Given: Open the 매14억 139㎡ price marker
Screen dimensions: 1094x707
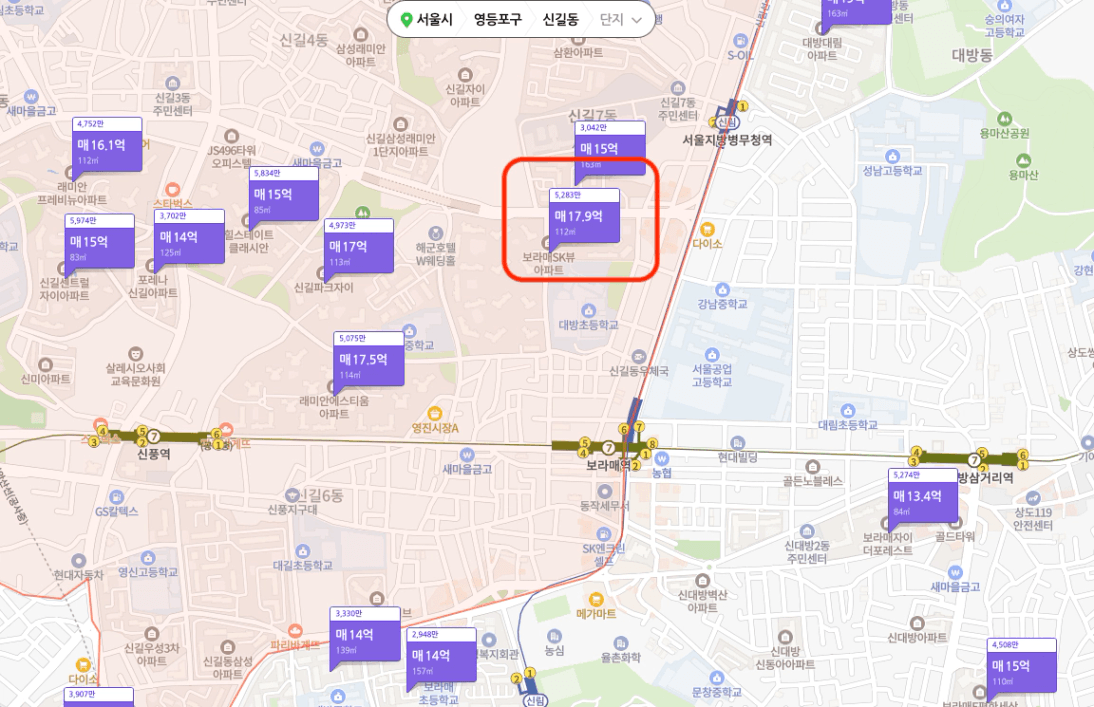Looking at the screenshot, I should pyautogui.click(x=365, y=634).
